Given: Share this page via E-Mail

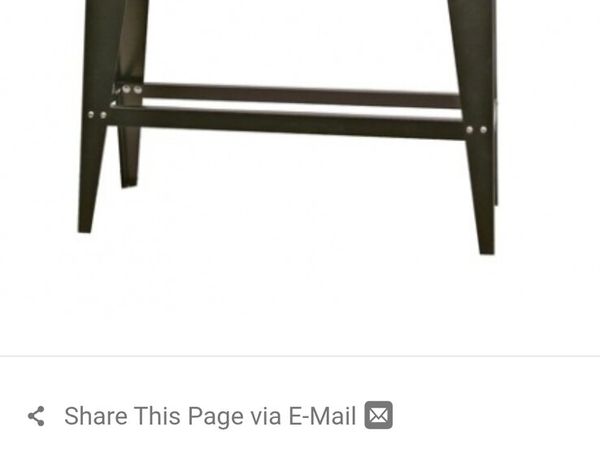Looking at the screenshot, I should click(x=210, y=416).
